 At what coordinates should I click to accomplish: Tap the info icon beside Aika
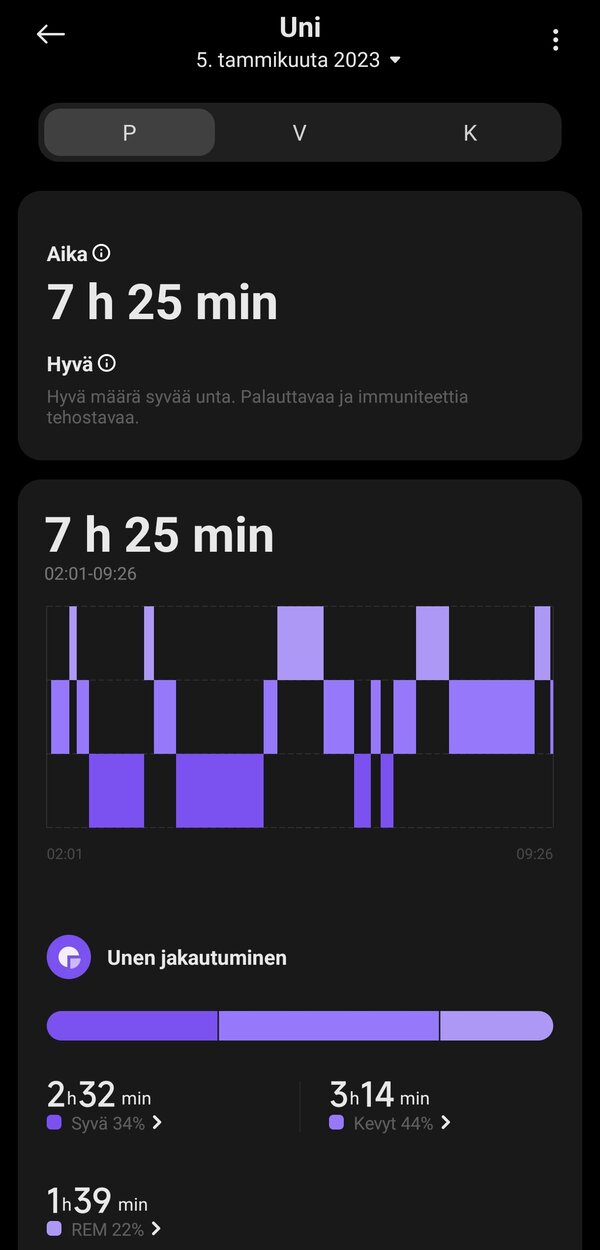click(101, 253)
